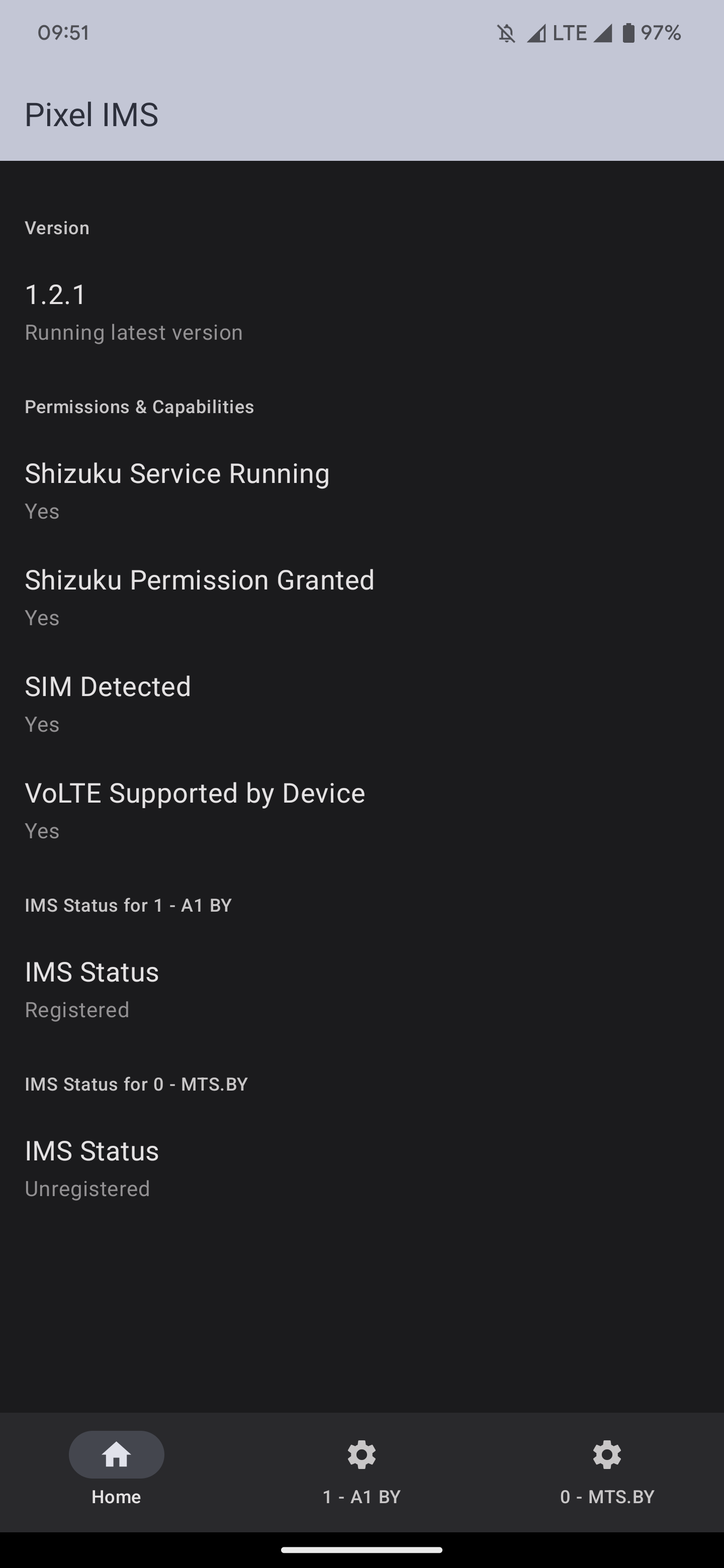Viewport: 724px width, 1568px height.
Task: Tap the Running latest version text
Action: point(134,332)
